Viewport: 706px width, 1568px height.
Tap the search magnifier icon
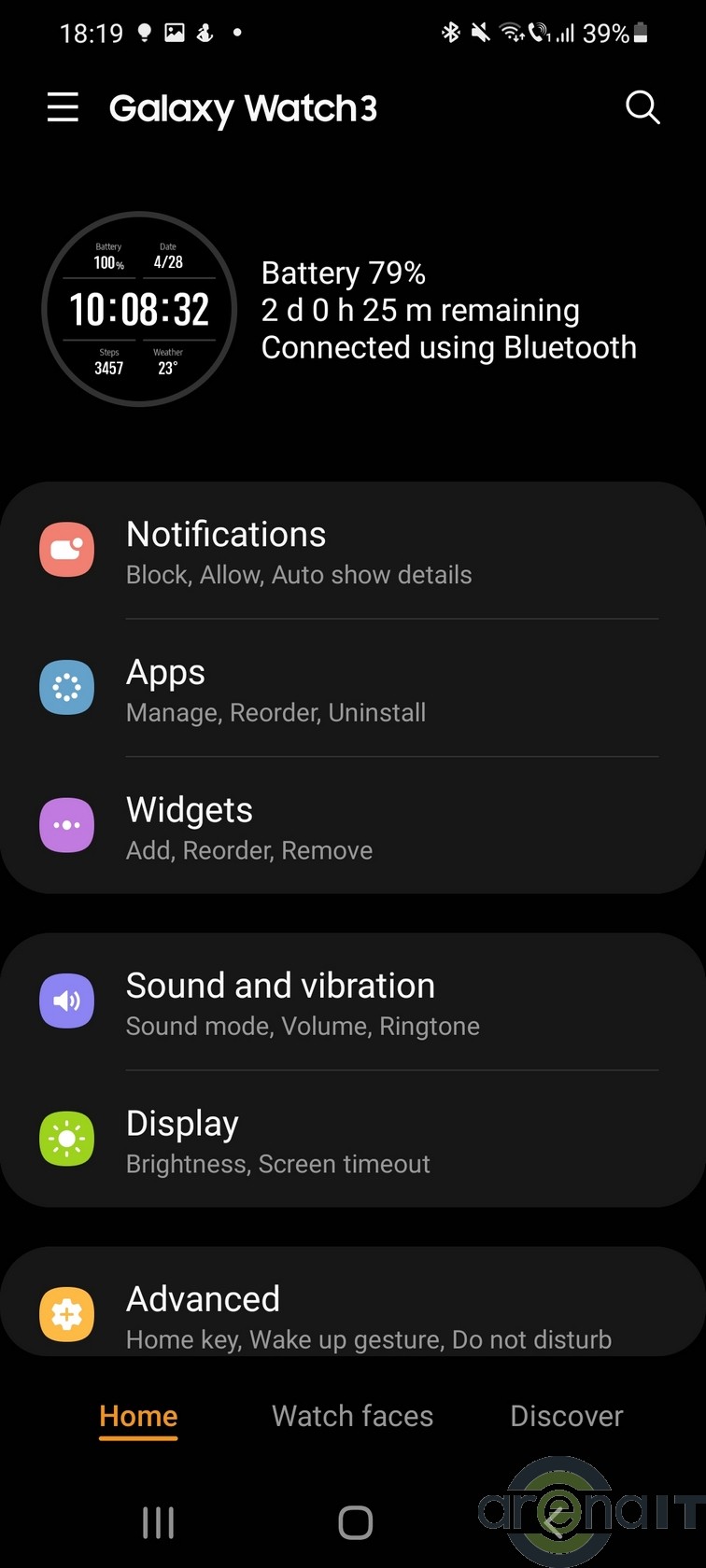642,108
